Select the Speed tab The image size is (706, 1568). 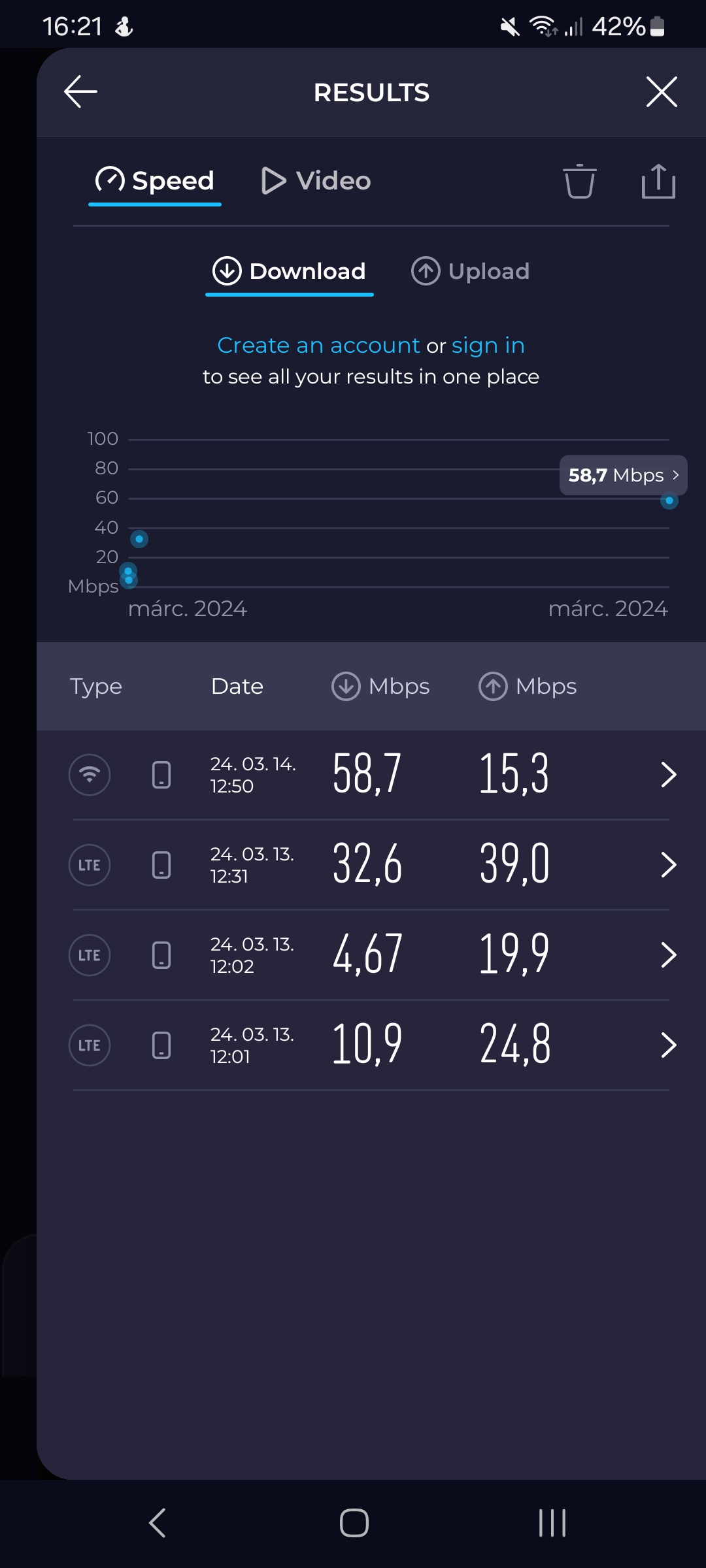155,181
